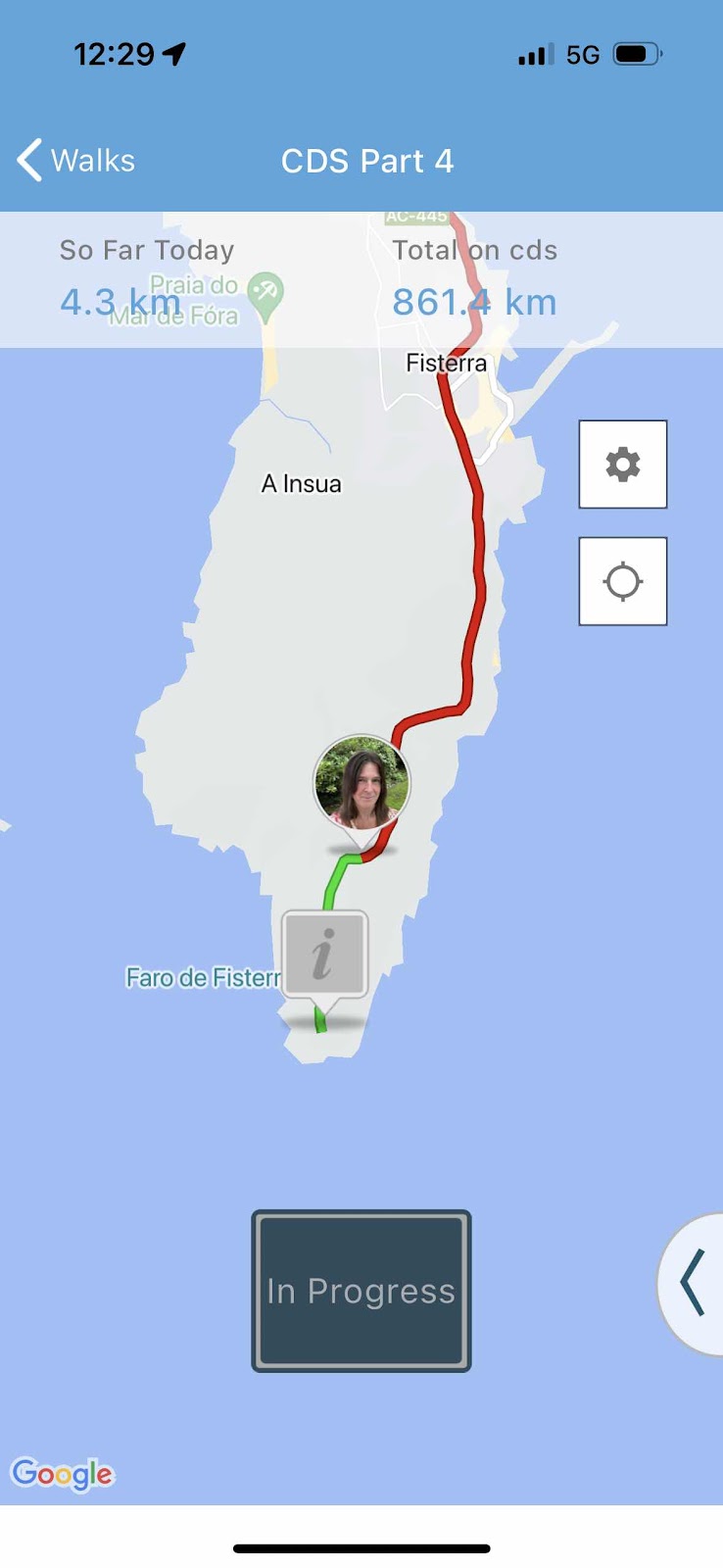Expand the side panel arrow
This screenshot has width=723, height=1568.
694,1283
